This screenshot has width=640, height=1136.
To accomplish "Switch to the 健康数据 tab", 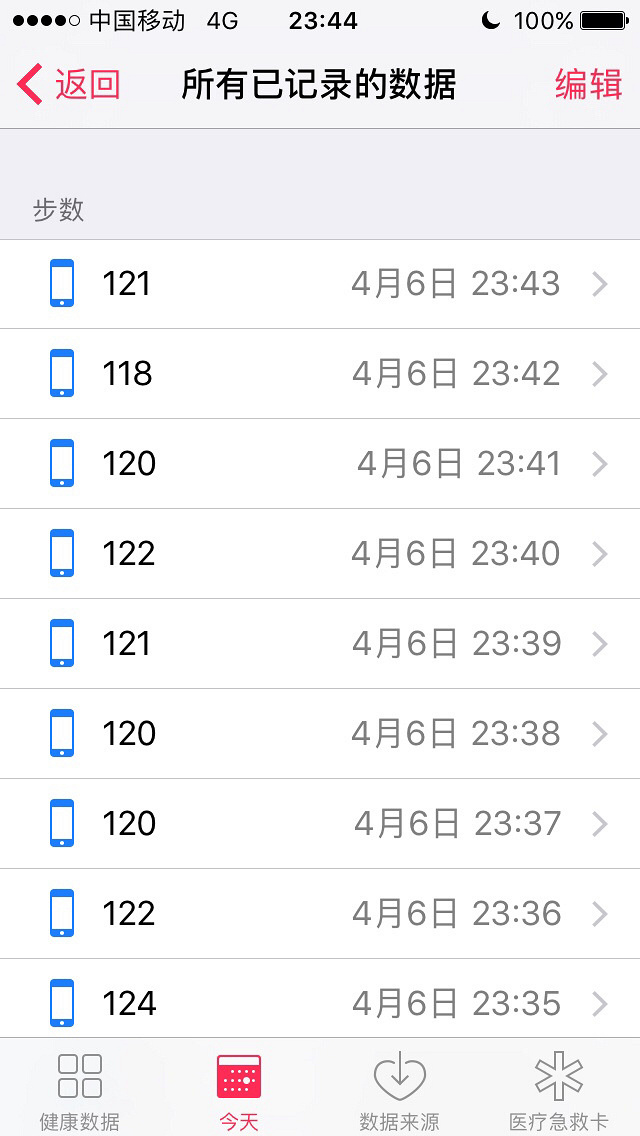I will (80, 1090).
